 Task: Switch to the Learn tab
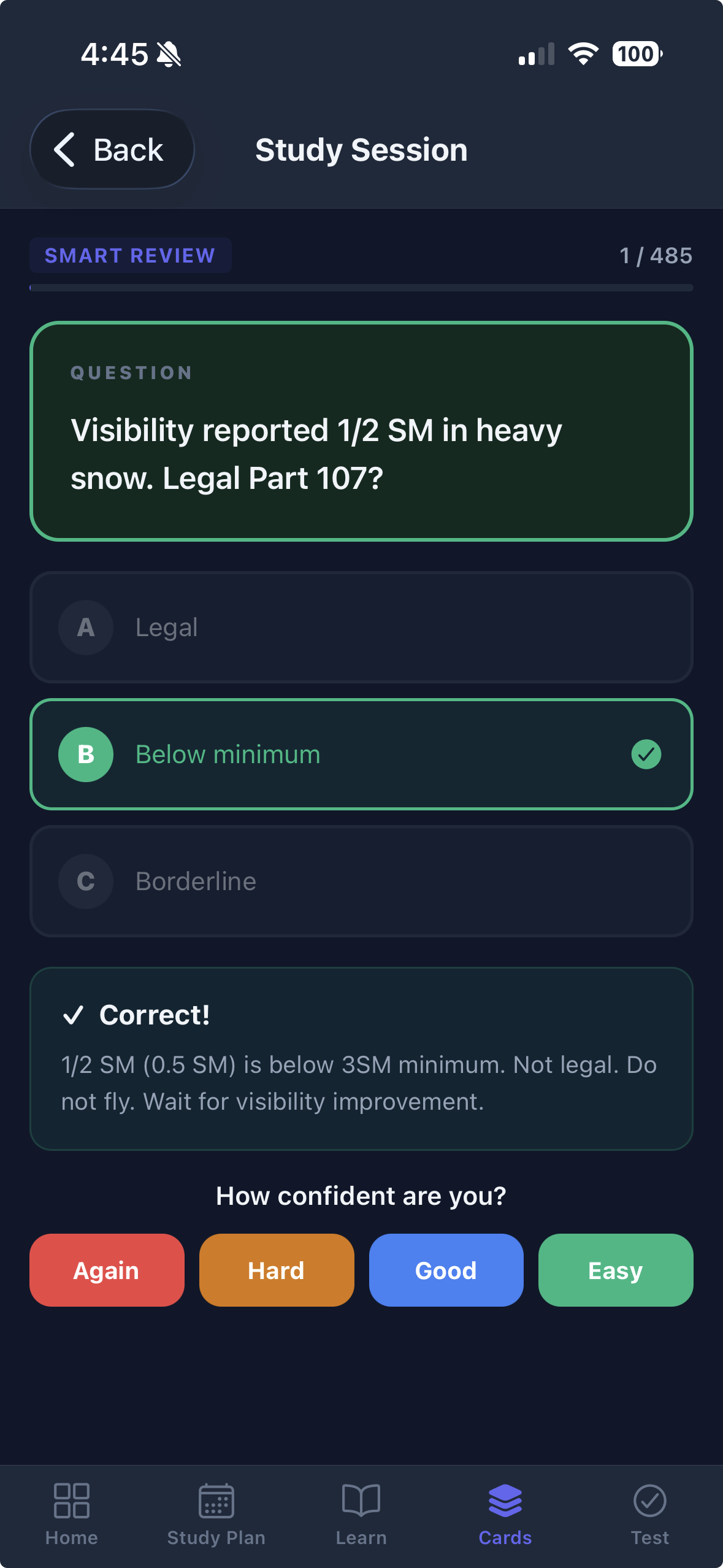(x=361, y=1515)
